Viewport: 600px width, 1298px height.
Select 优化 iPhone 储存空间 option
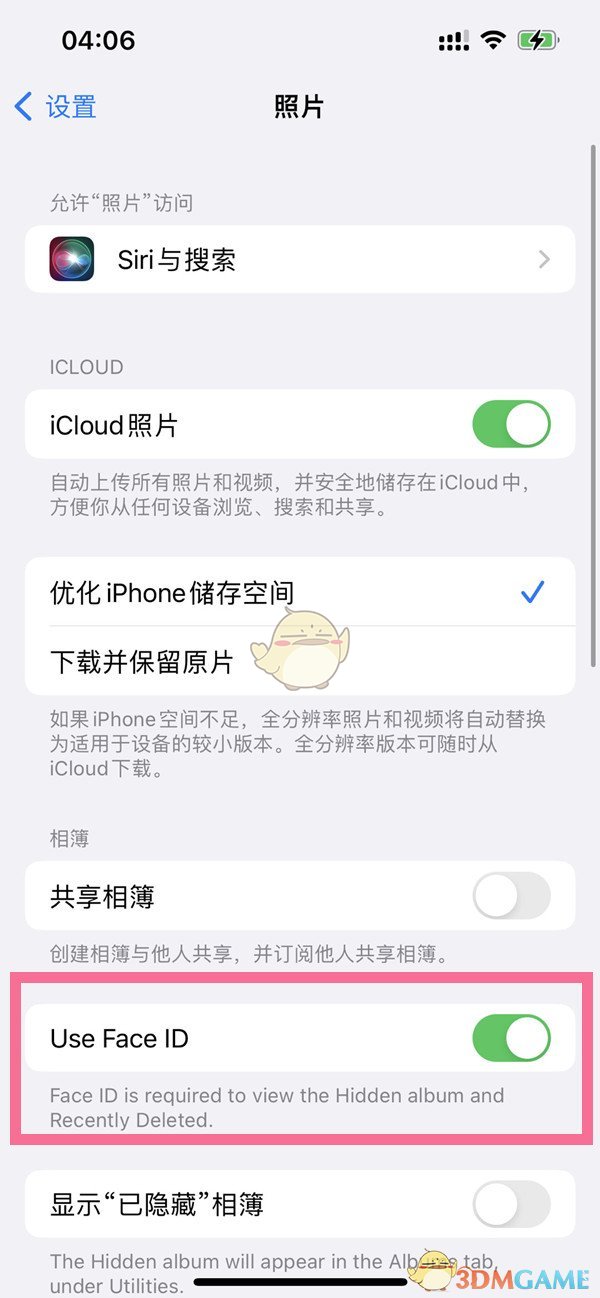(299, 592)
